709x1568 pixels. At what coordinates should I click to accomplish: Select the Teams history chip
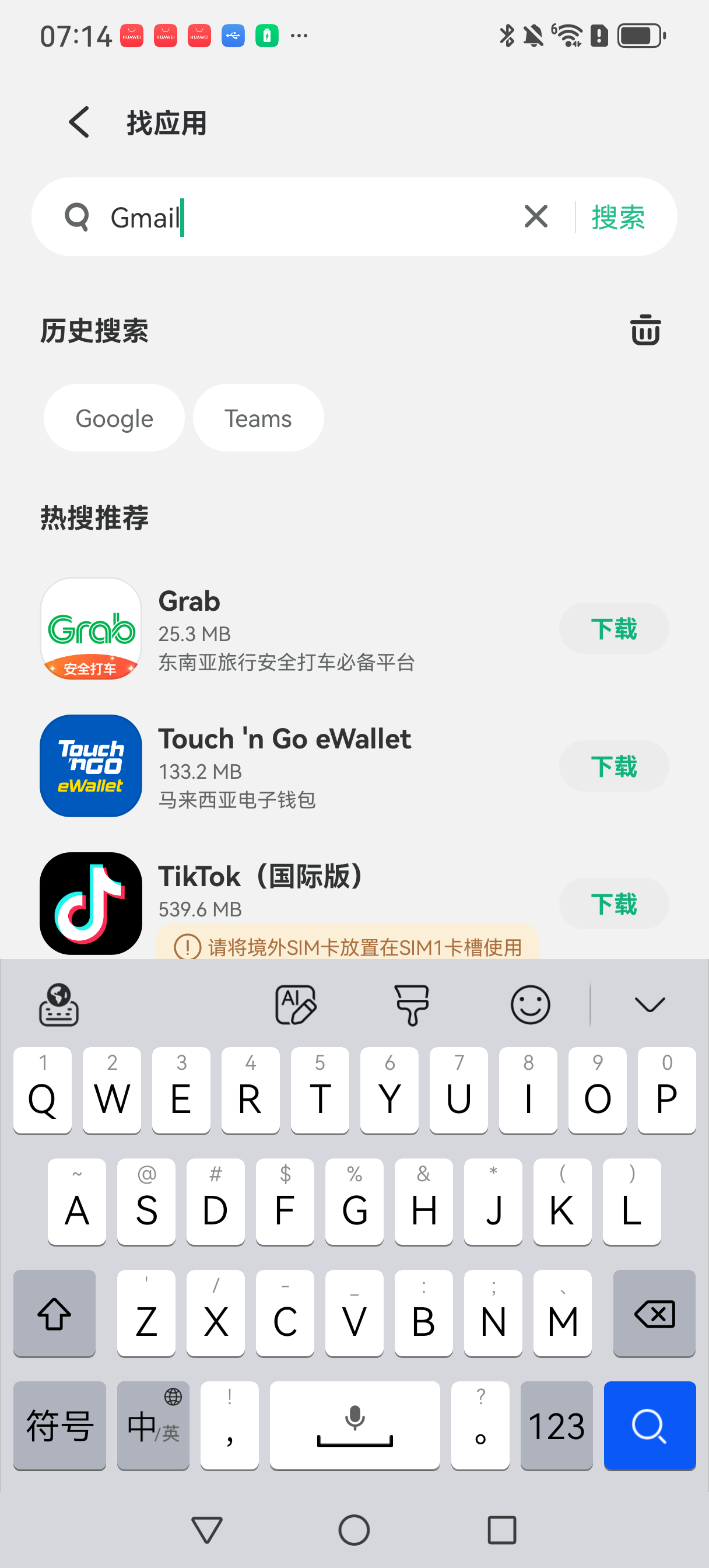tap(258, 418)
